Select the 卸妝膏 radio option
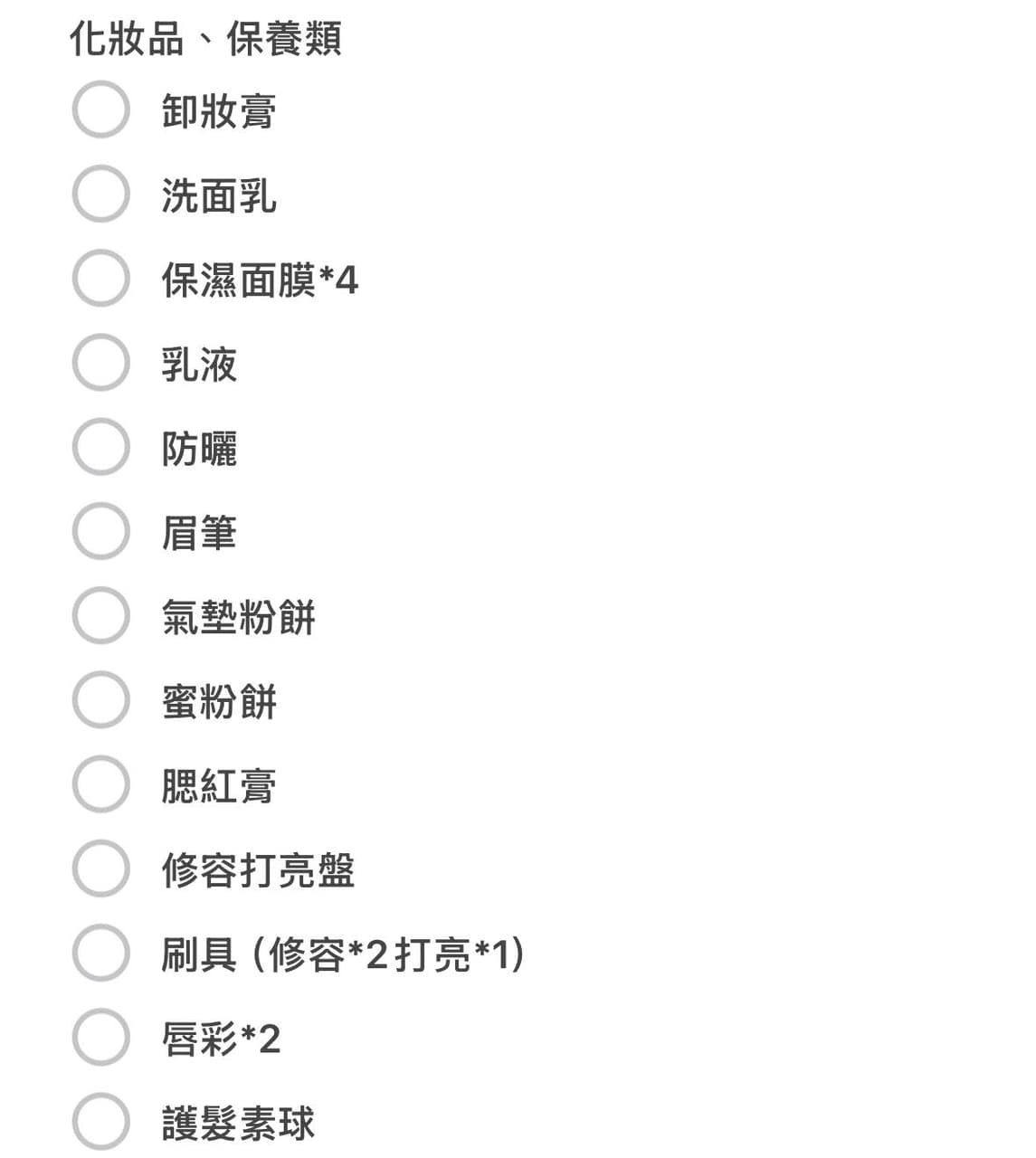The height and width of the screenshot is (1158, 1036). tap(100, 109)
